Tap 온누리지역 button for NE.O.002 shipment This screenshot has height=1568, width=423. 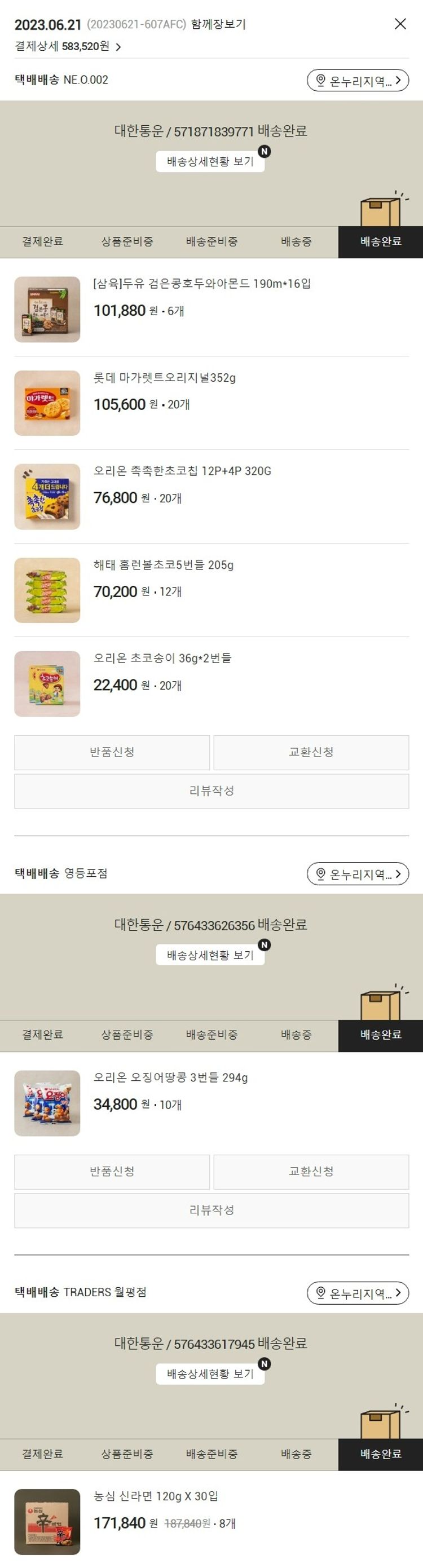click(357, 81)
